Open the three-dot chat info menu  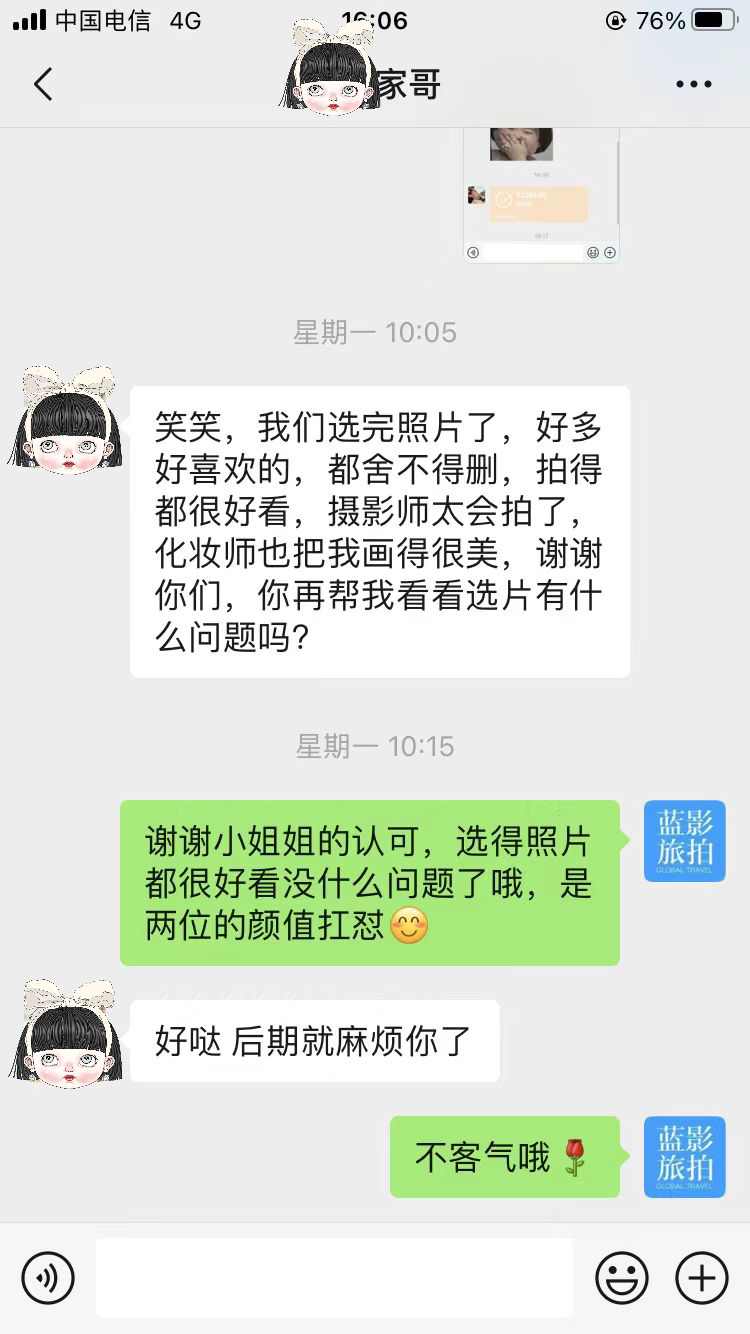[x=693, y=85]
